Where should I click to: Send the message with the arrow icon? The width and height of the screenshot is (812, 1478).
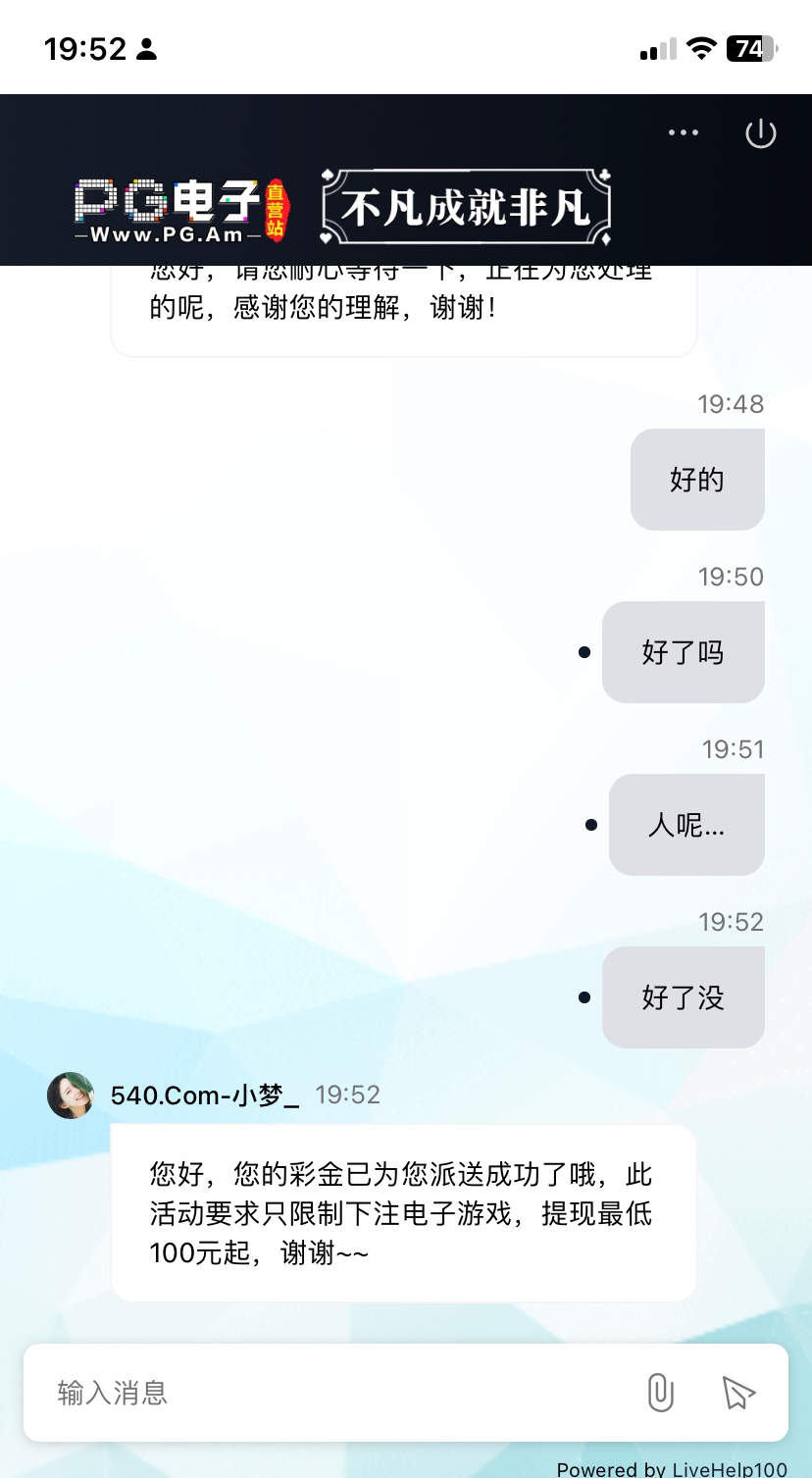[738, 1393]
